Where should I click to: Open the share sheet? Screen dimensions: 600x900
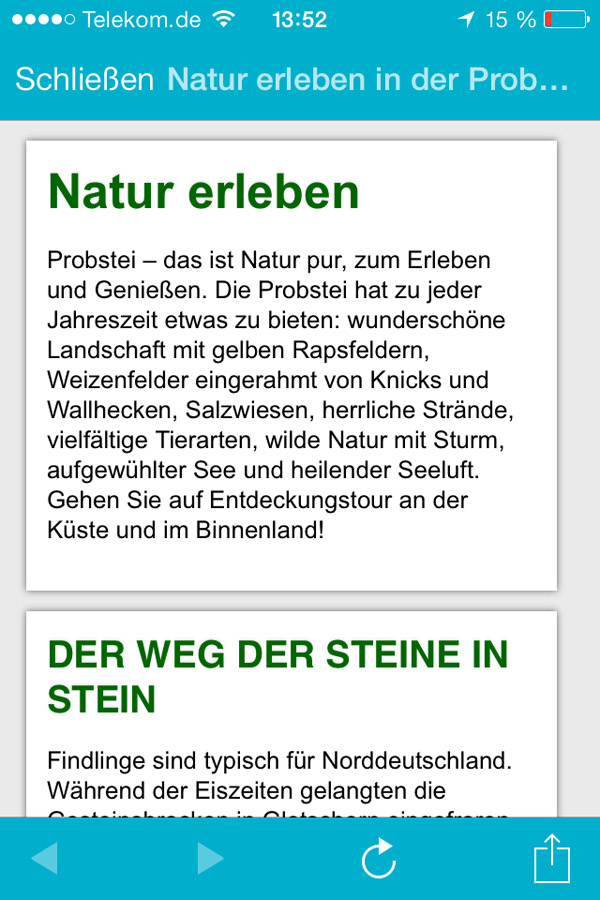coord(551,858)
